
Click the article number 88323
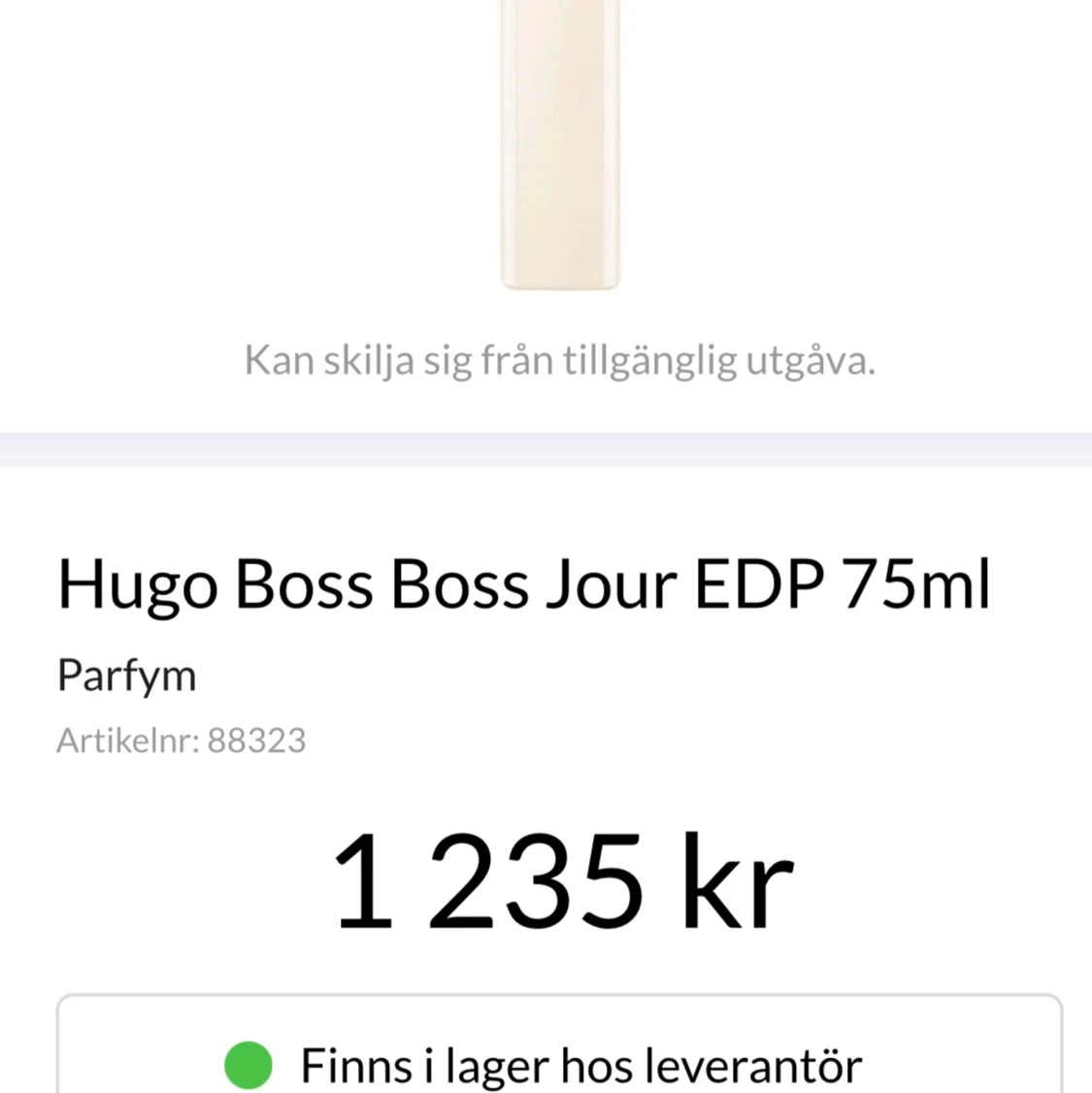[x=258, y=740]
